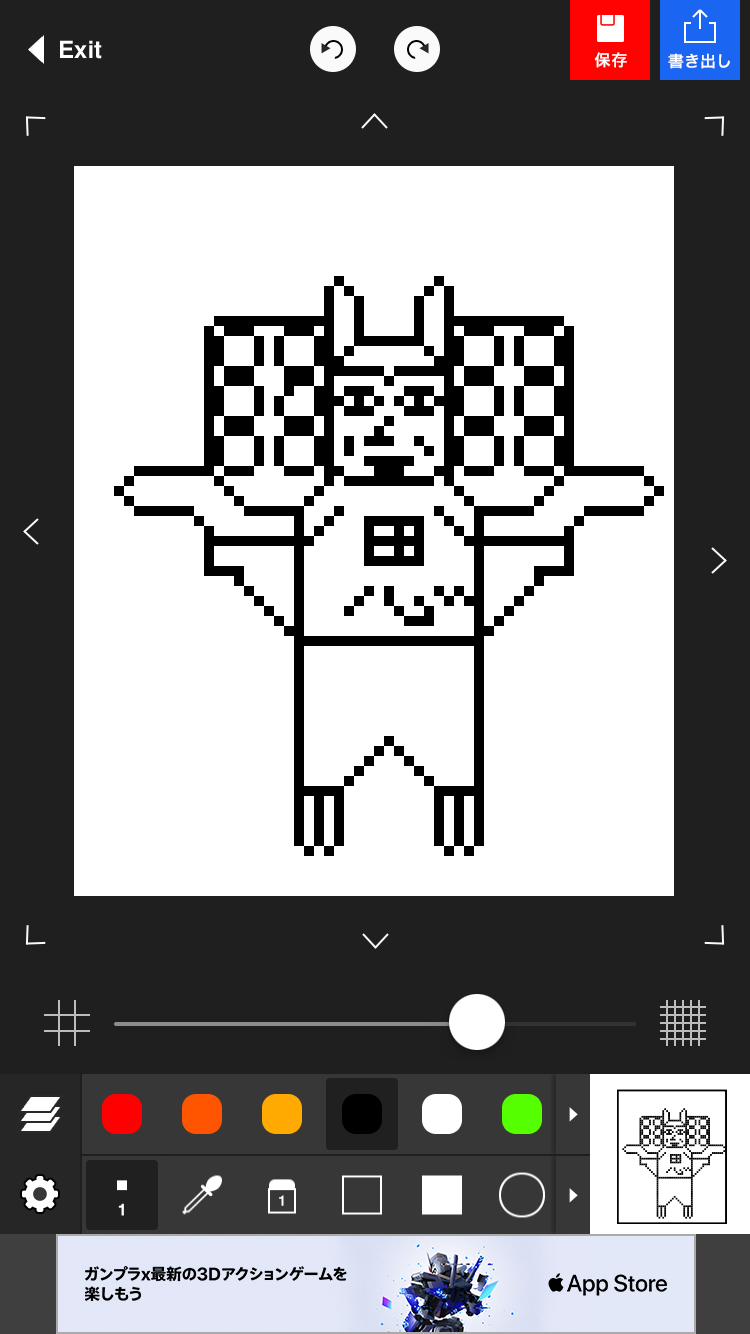The height and width of the screenshot is (1334, 750).
Task: Open the layers panel
Action: coord(40,1114)
